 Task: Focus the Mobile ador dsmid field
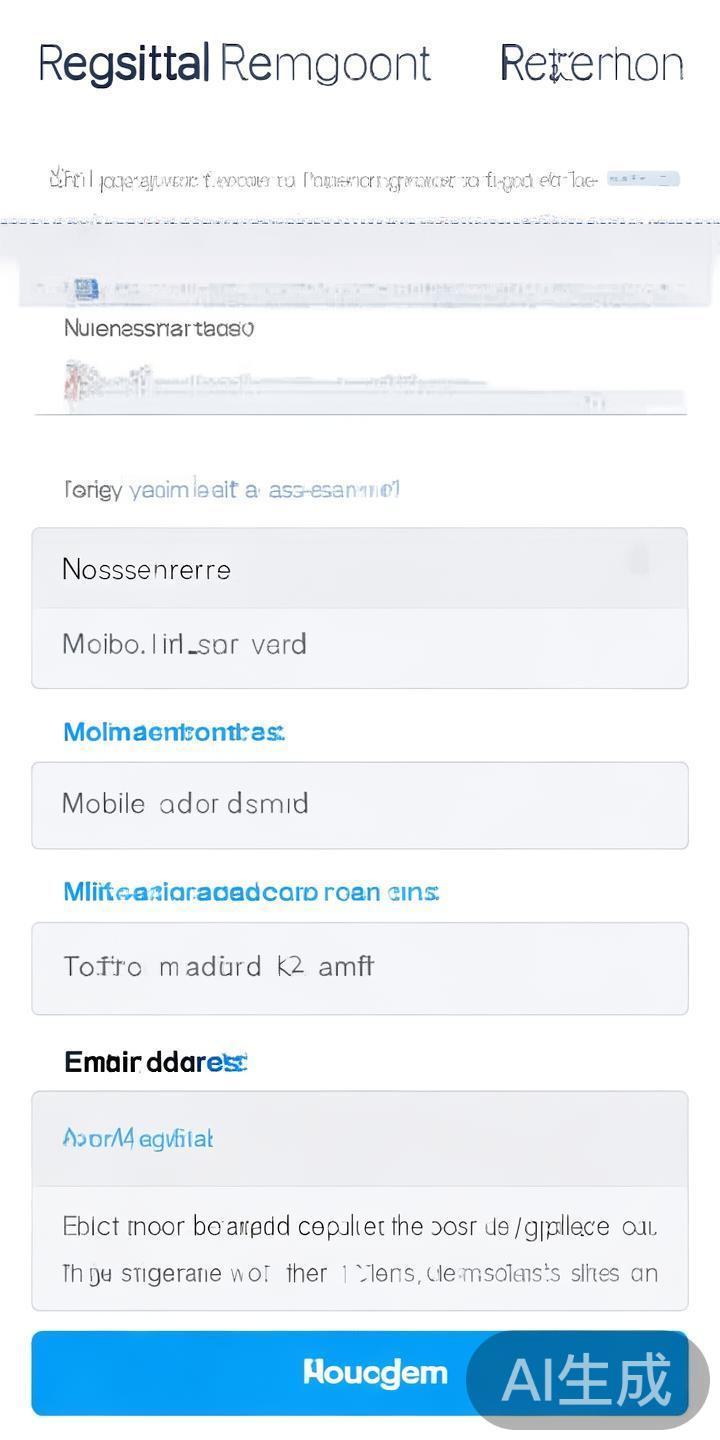tap(359, 805)
